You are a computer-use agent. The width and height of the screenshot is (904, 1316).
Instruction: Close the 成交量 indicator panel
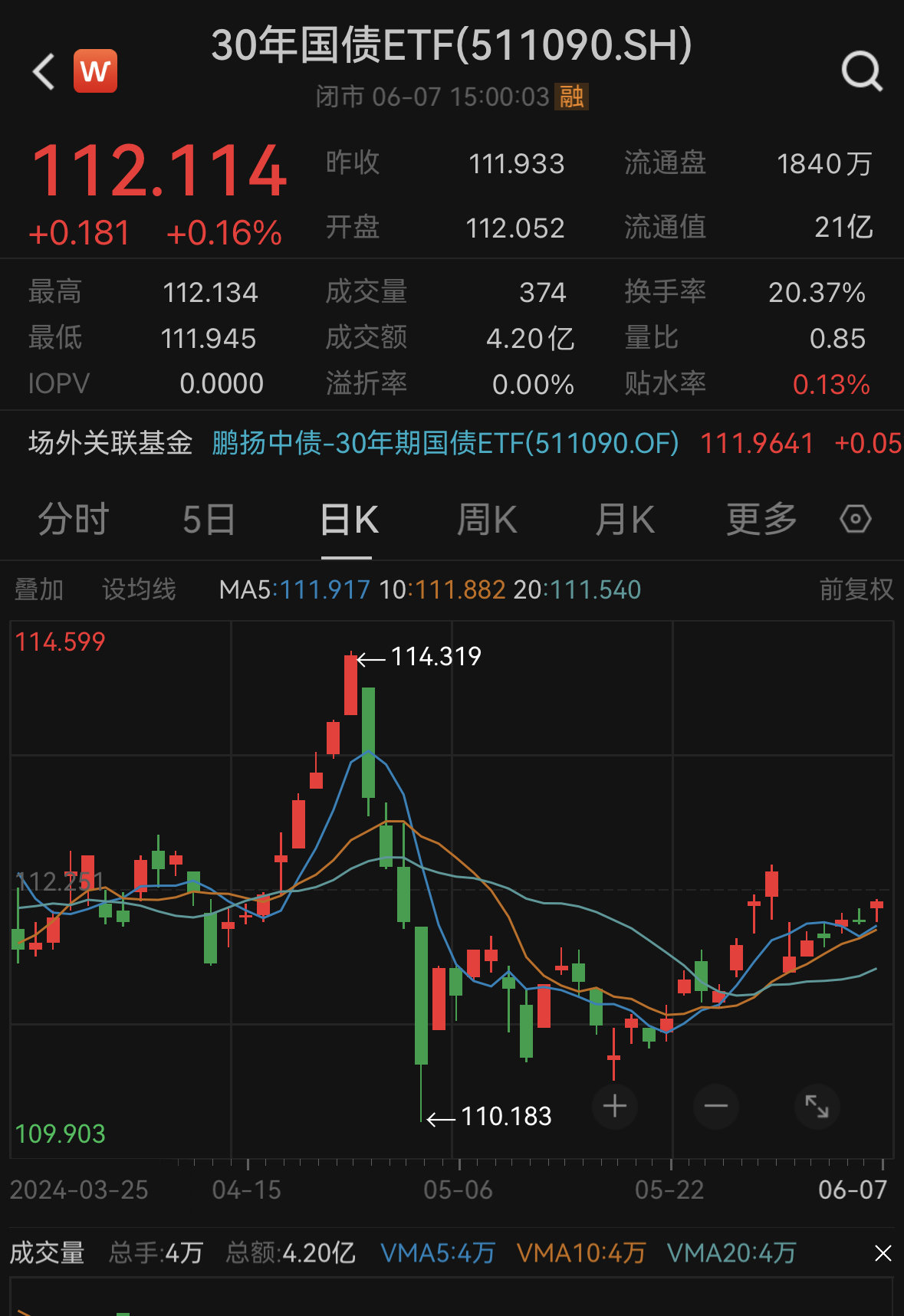883,1253
